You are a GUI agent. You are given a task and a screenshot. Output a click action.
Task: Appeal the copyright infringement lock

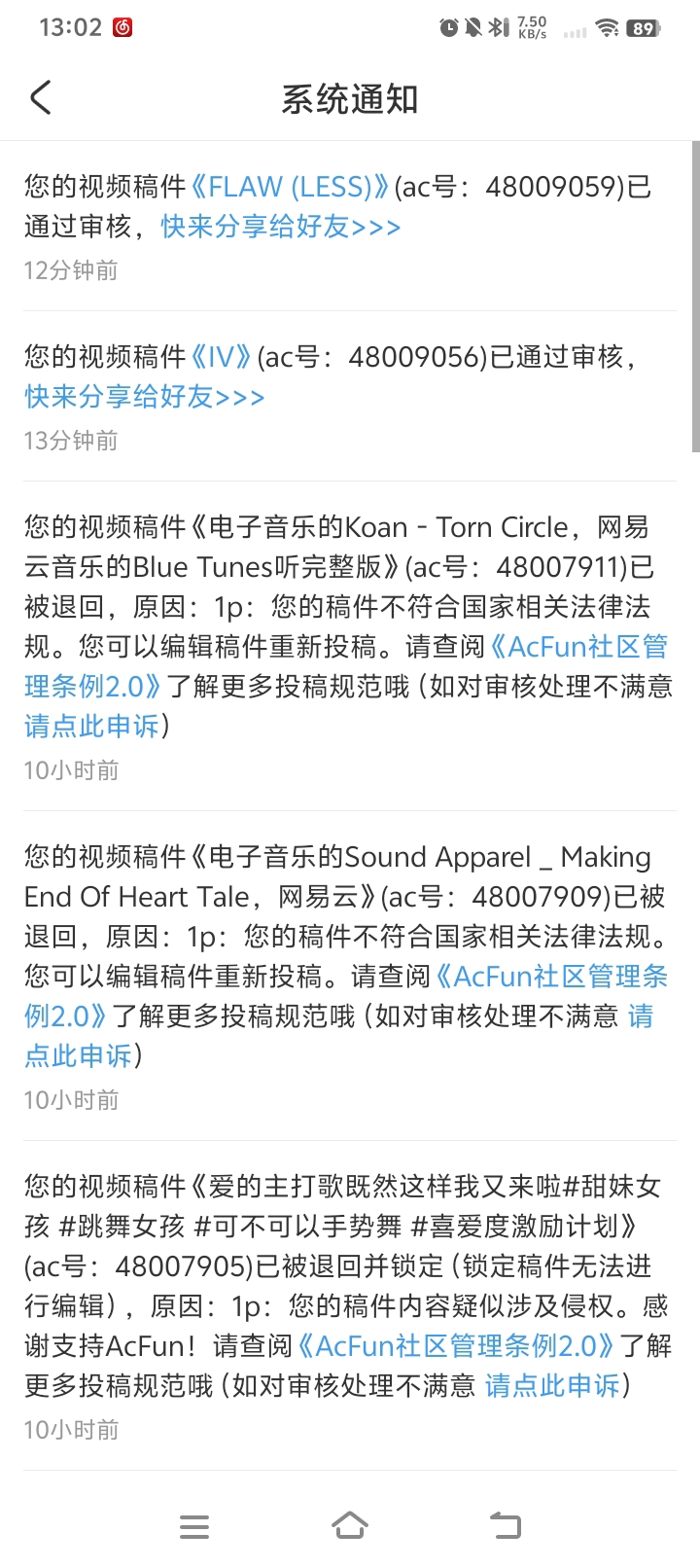[x=552, y=1385]
